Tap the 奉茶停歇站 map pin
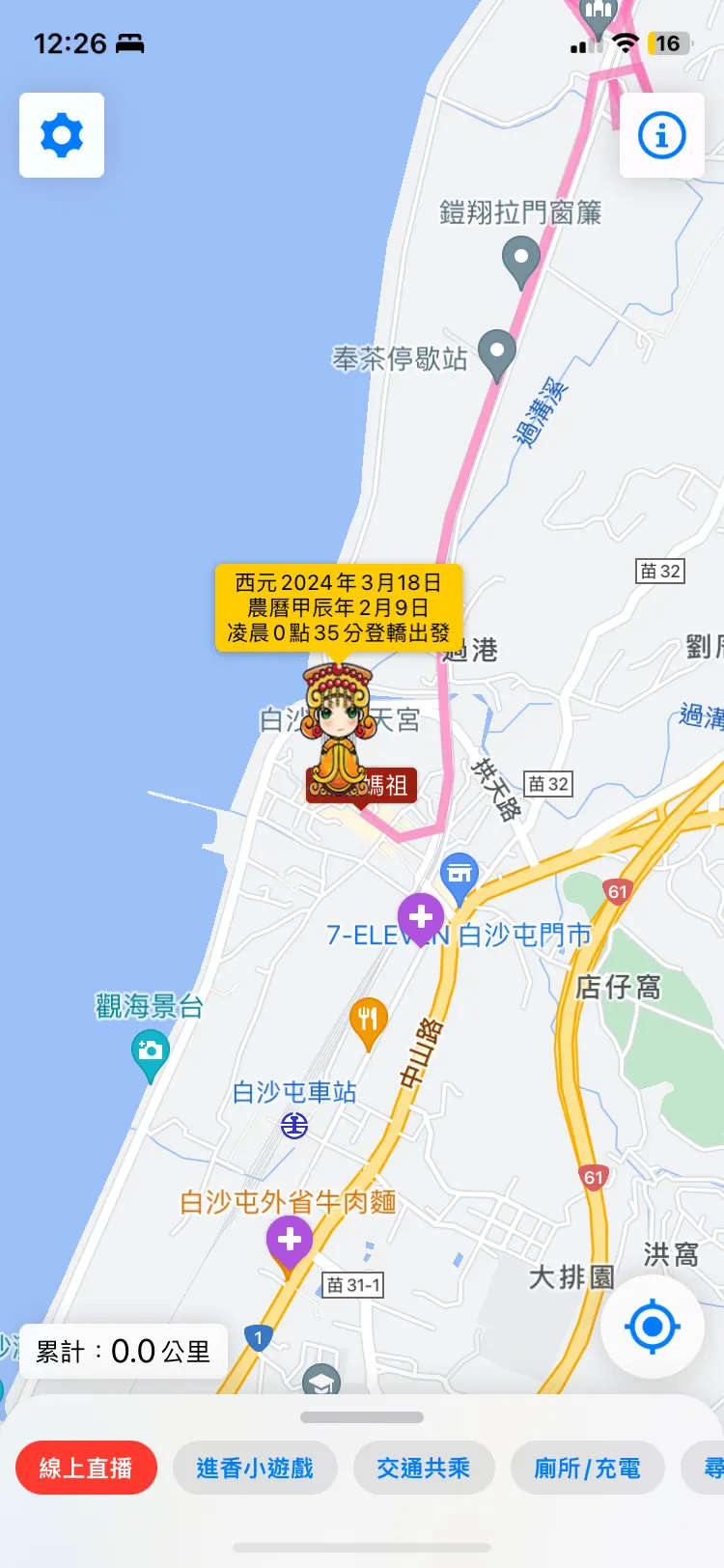 click(497, 352)
